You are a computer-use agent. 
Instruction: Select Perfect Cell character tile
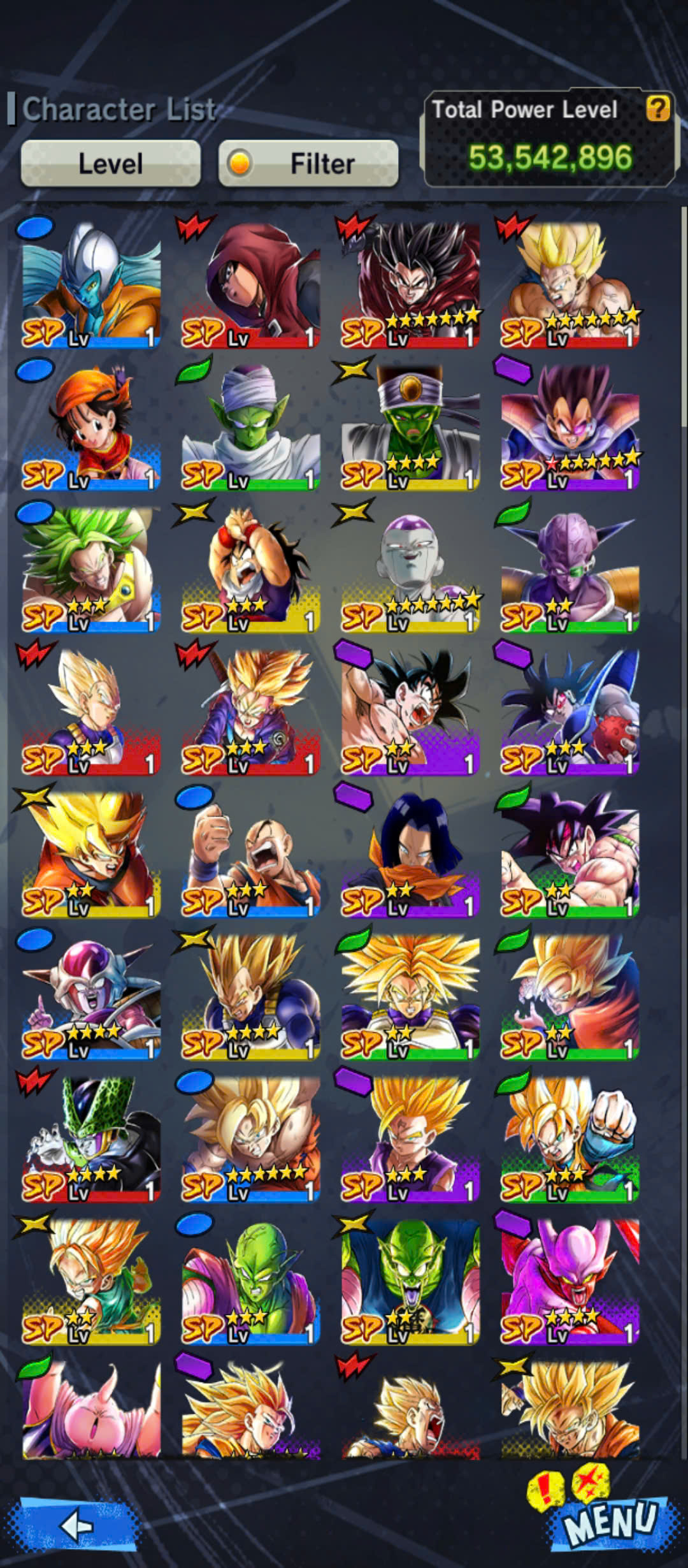91,1140
